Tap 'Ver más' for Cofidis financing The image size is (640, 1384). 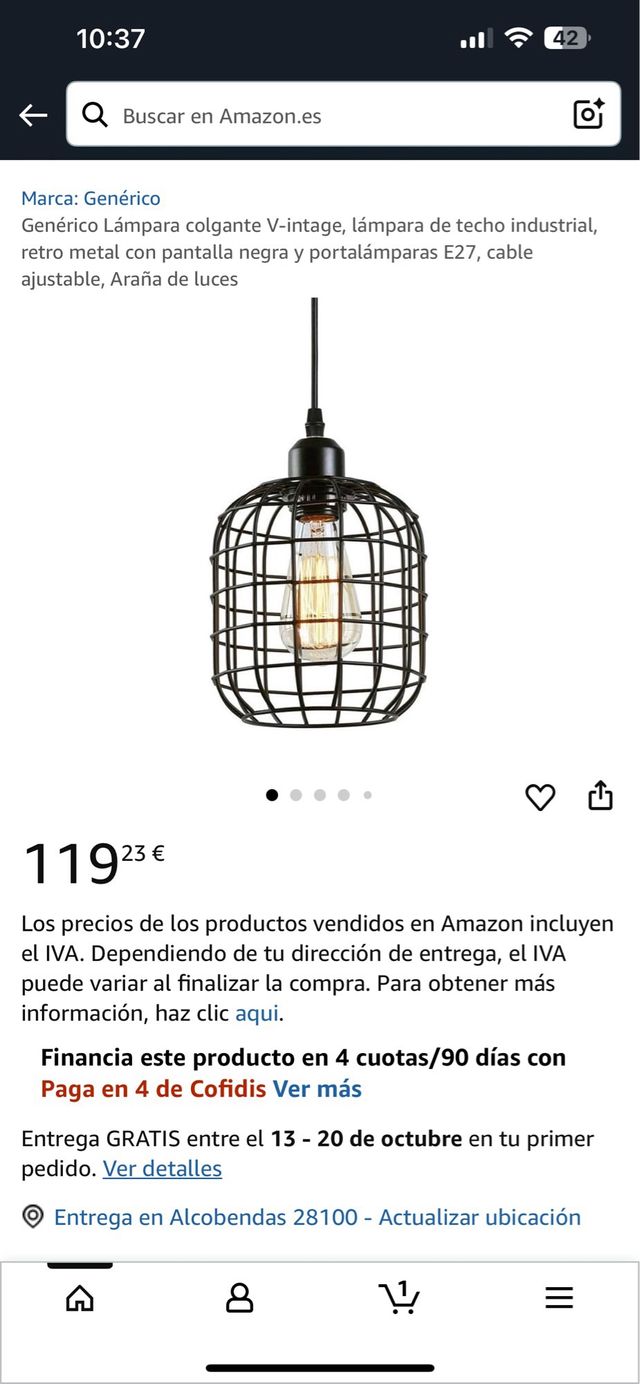317,1089
